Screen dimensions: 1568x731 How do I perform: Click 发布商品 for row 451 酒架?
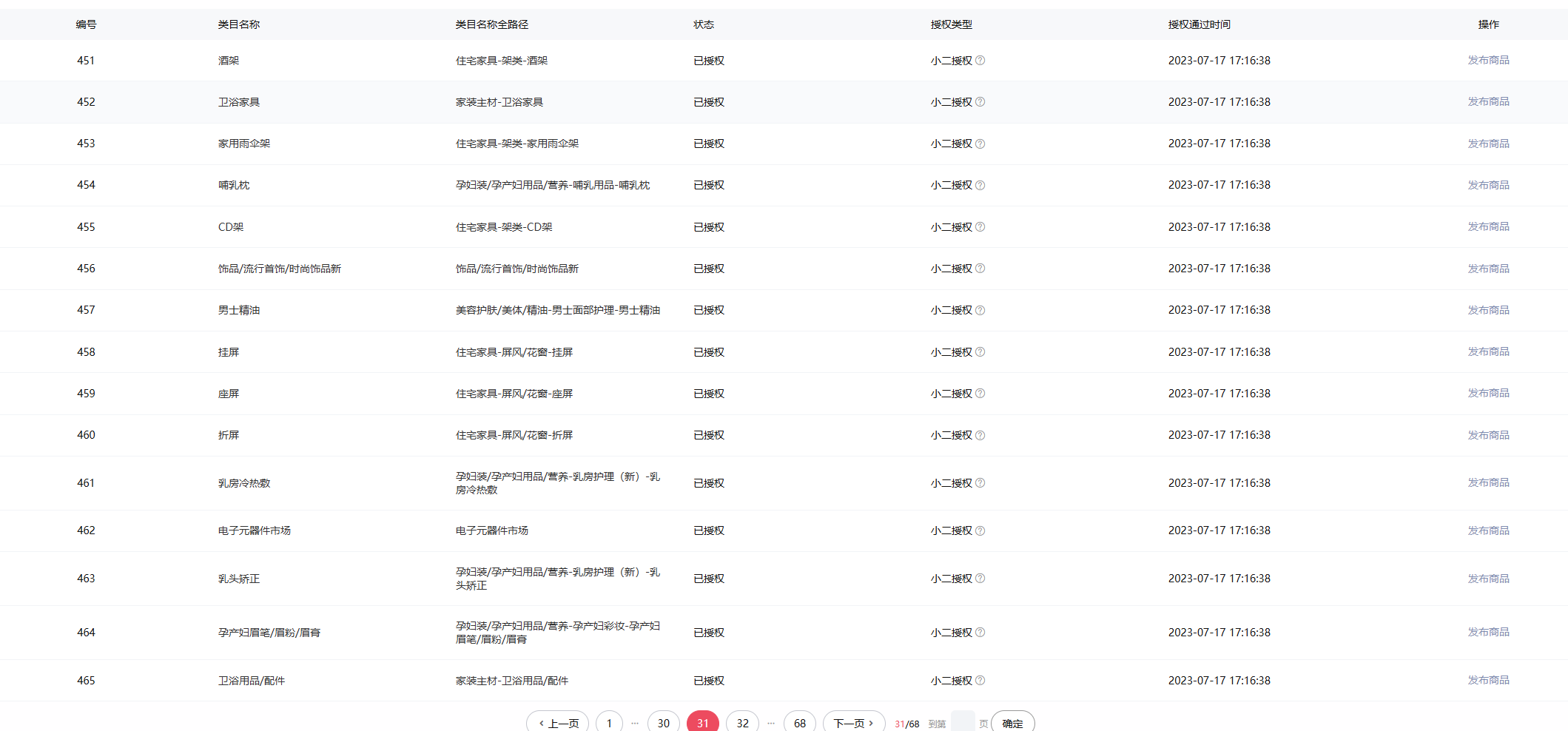(1488, 61)
